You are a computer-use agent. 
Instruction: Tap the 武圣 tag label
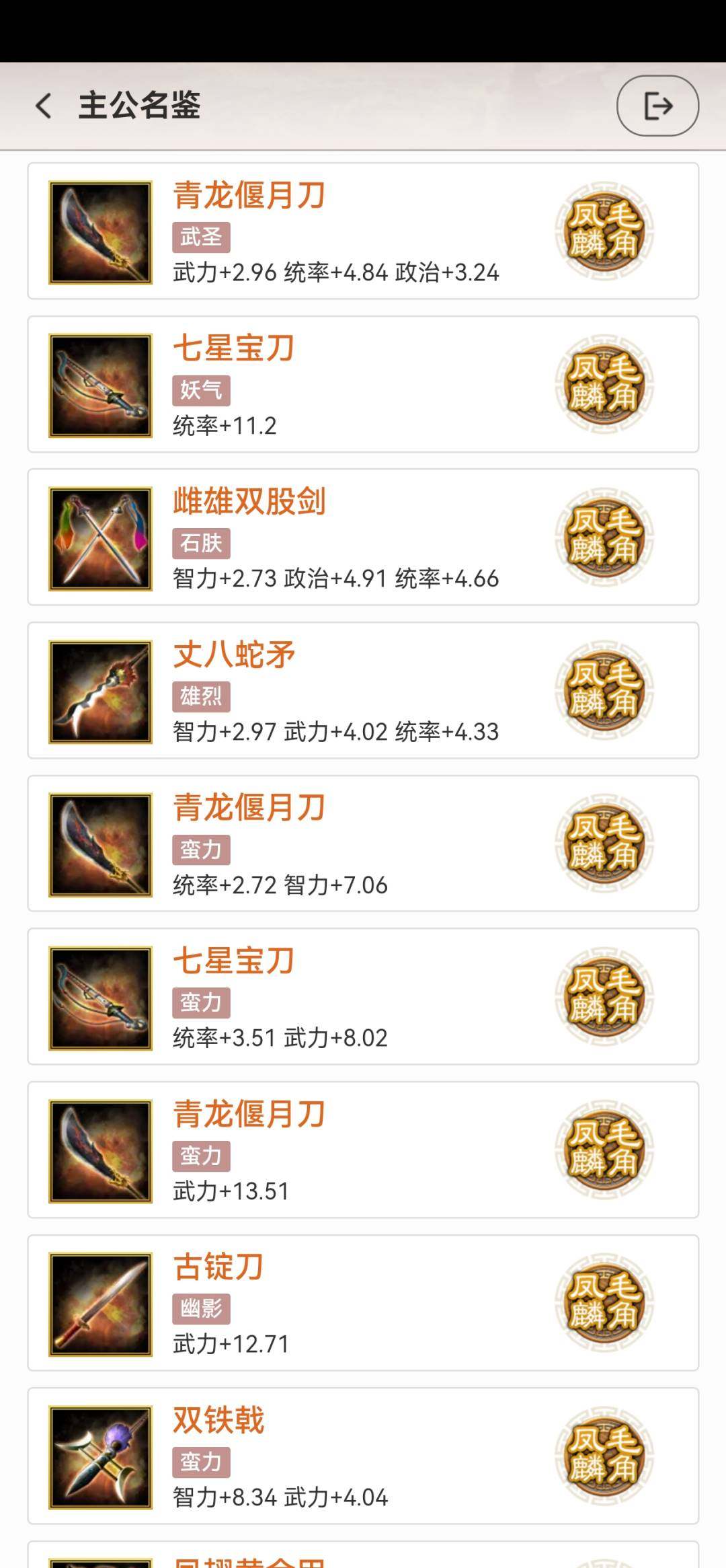point(200,238)
